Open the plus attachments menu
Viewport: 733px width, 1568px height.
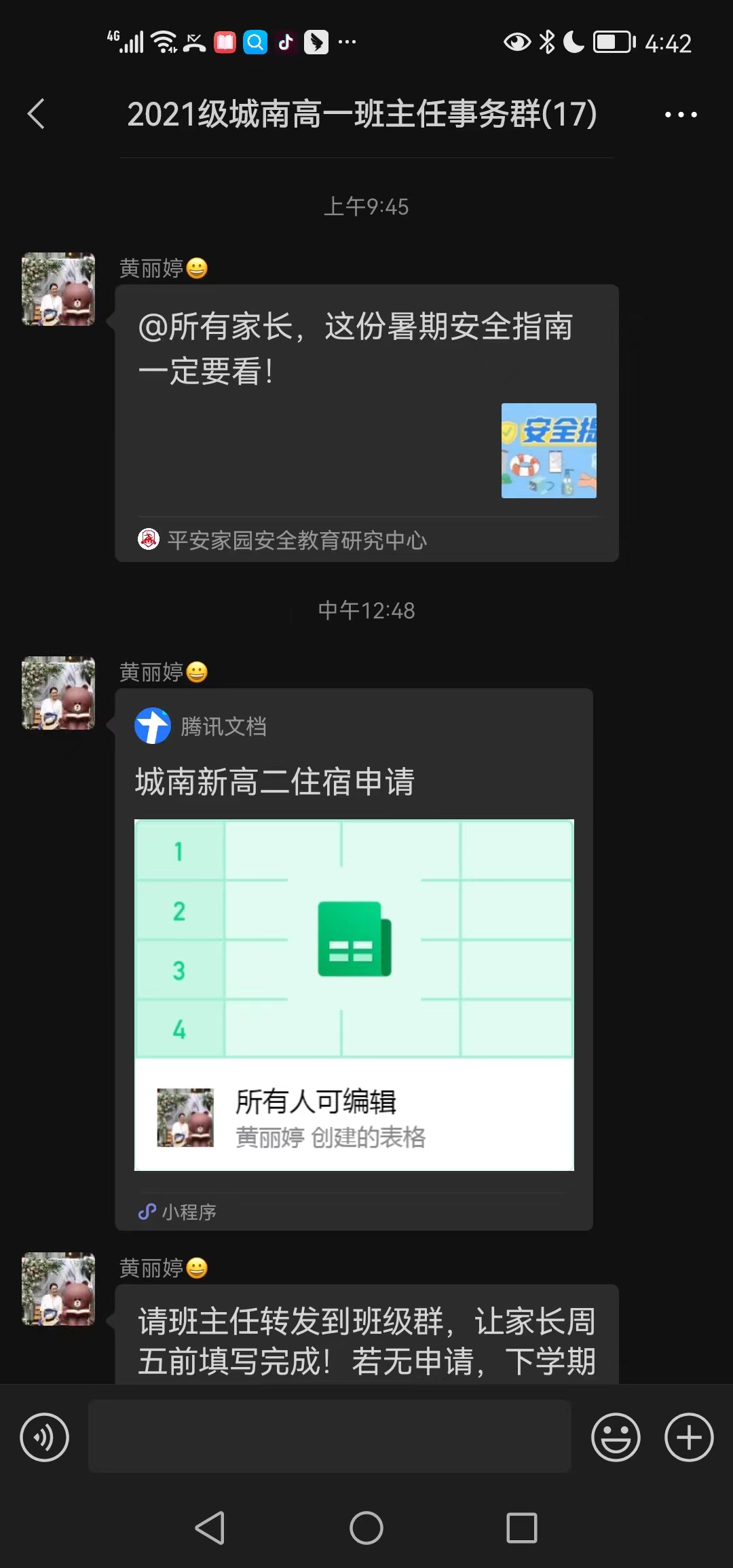tap(689, 1437)
